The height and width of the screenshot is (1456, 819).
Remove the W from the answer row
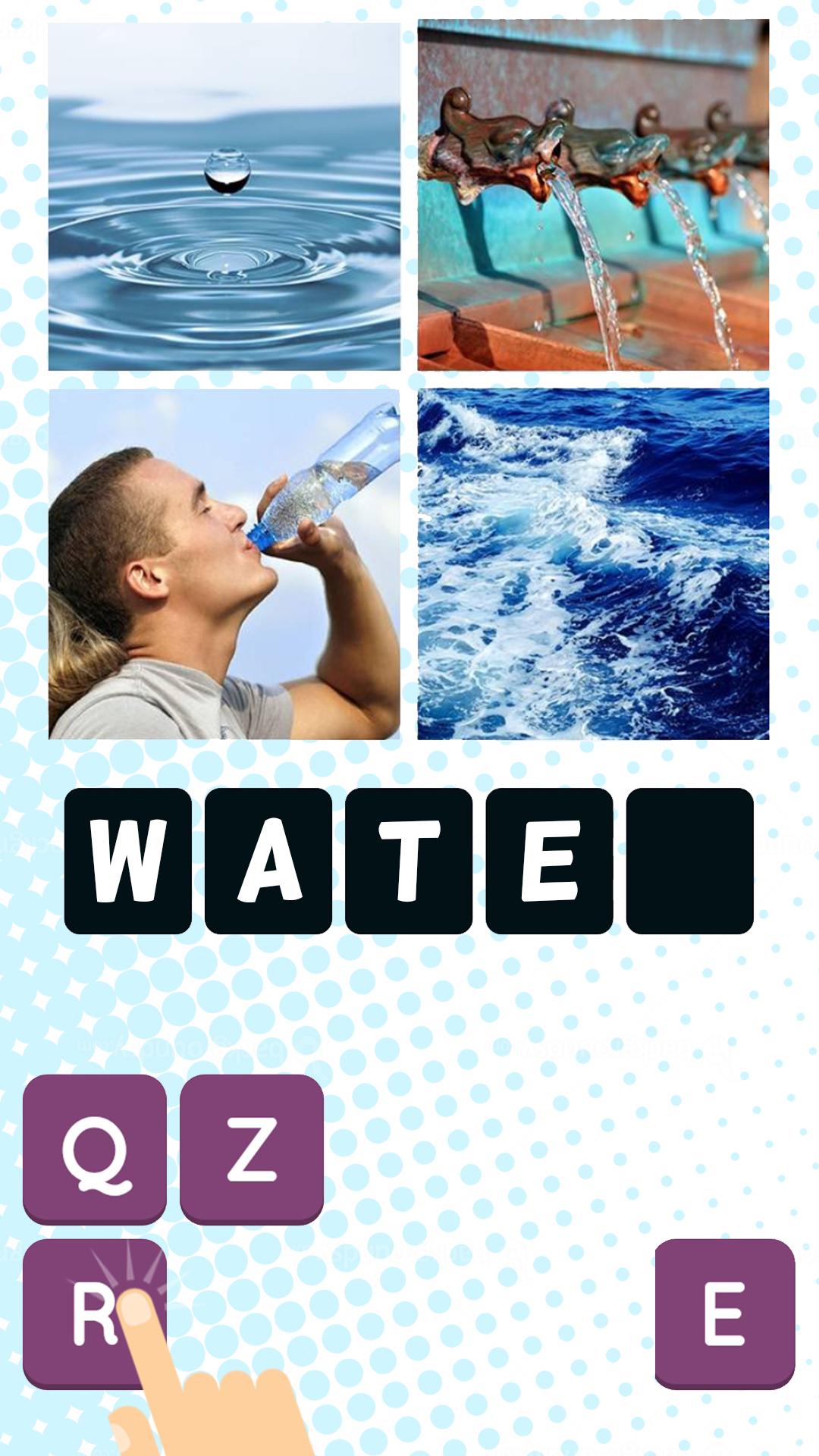pos(127,861)
